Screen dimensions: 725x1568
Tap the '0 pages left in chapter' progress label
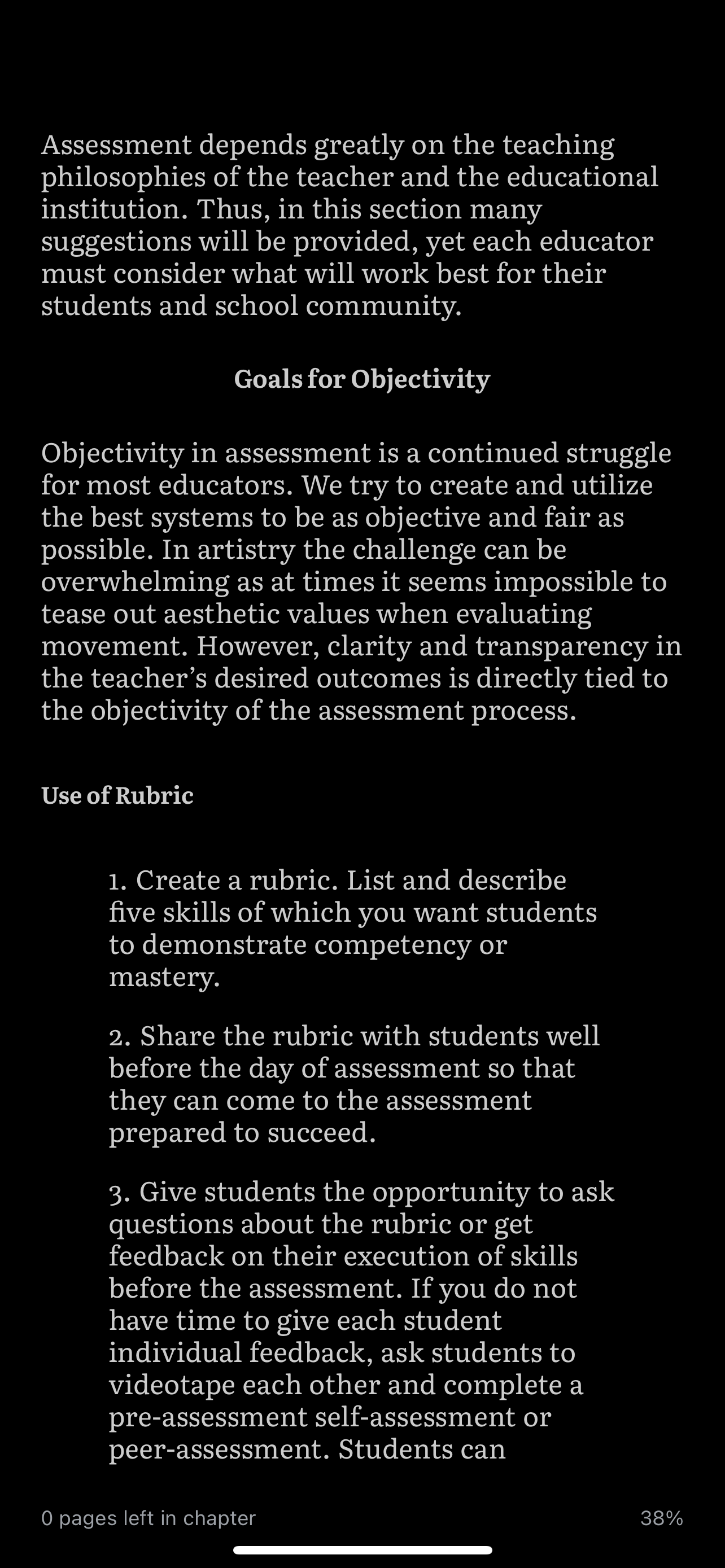(149, 1518)
